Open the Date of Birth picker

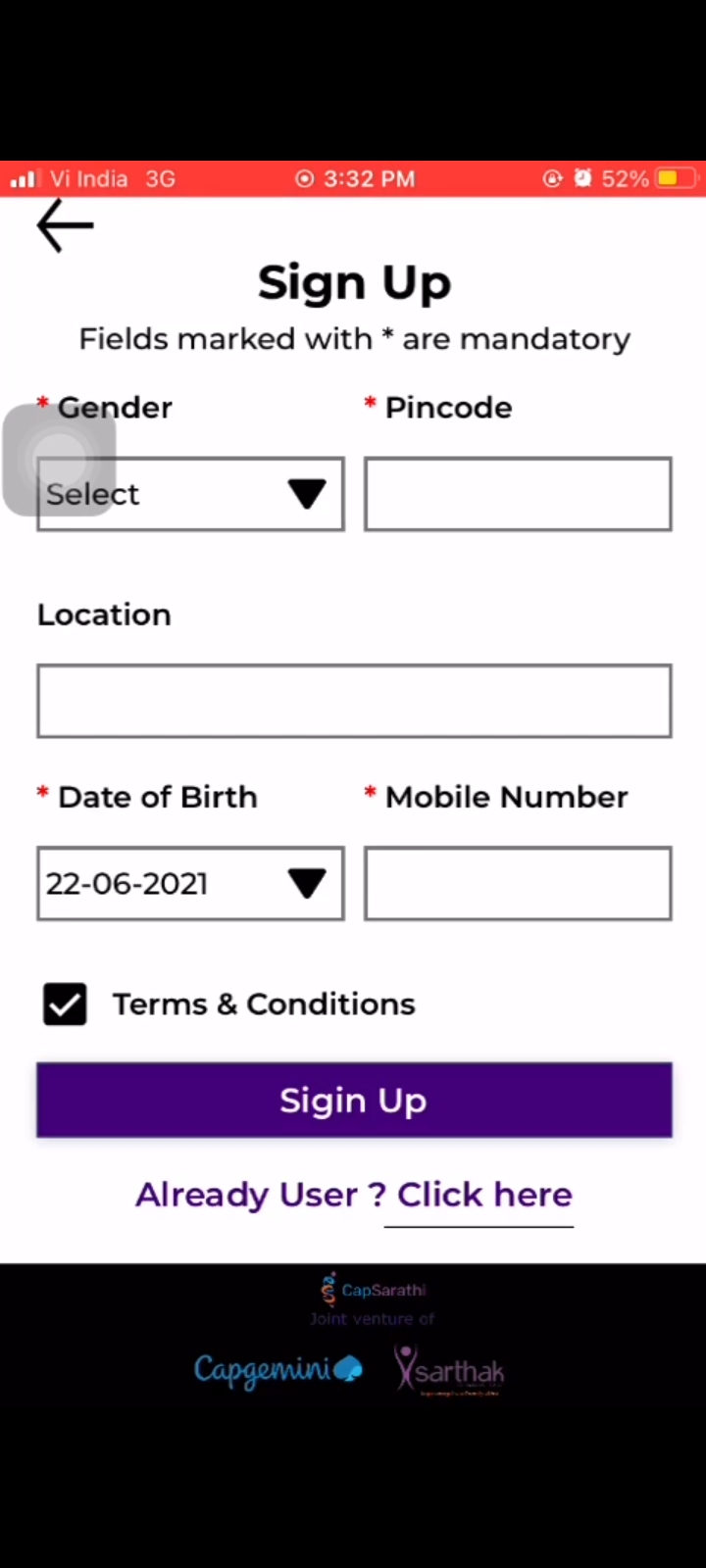pos(190,884)
